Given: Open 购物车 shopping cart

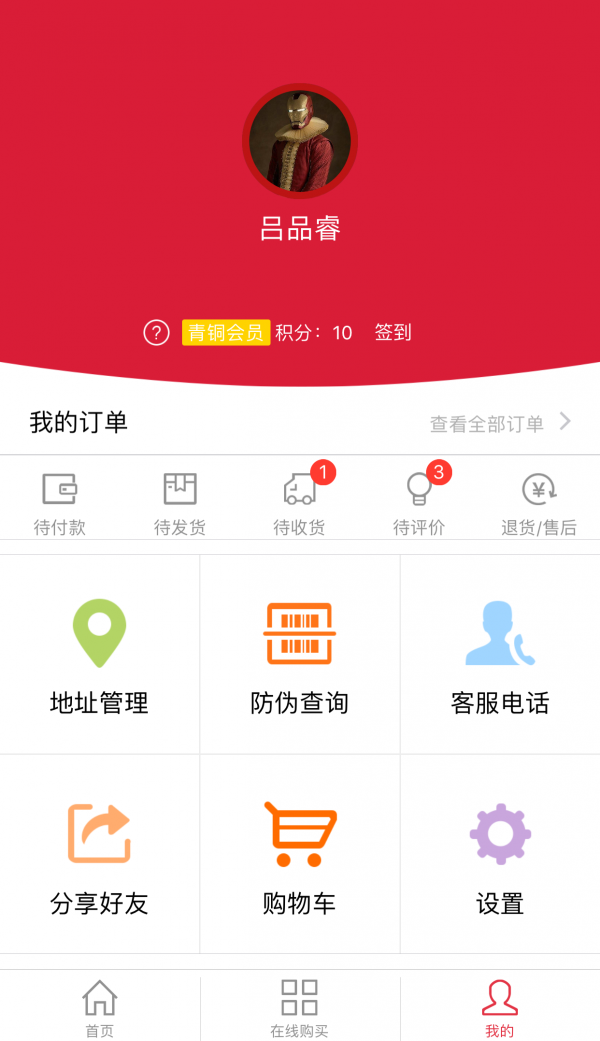Looking at the screenshot, I should (300, 855).
